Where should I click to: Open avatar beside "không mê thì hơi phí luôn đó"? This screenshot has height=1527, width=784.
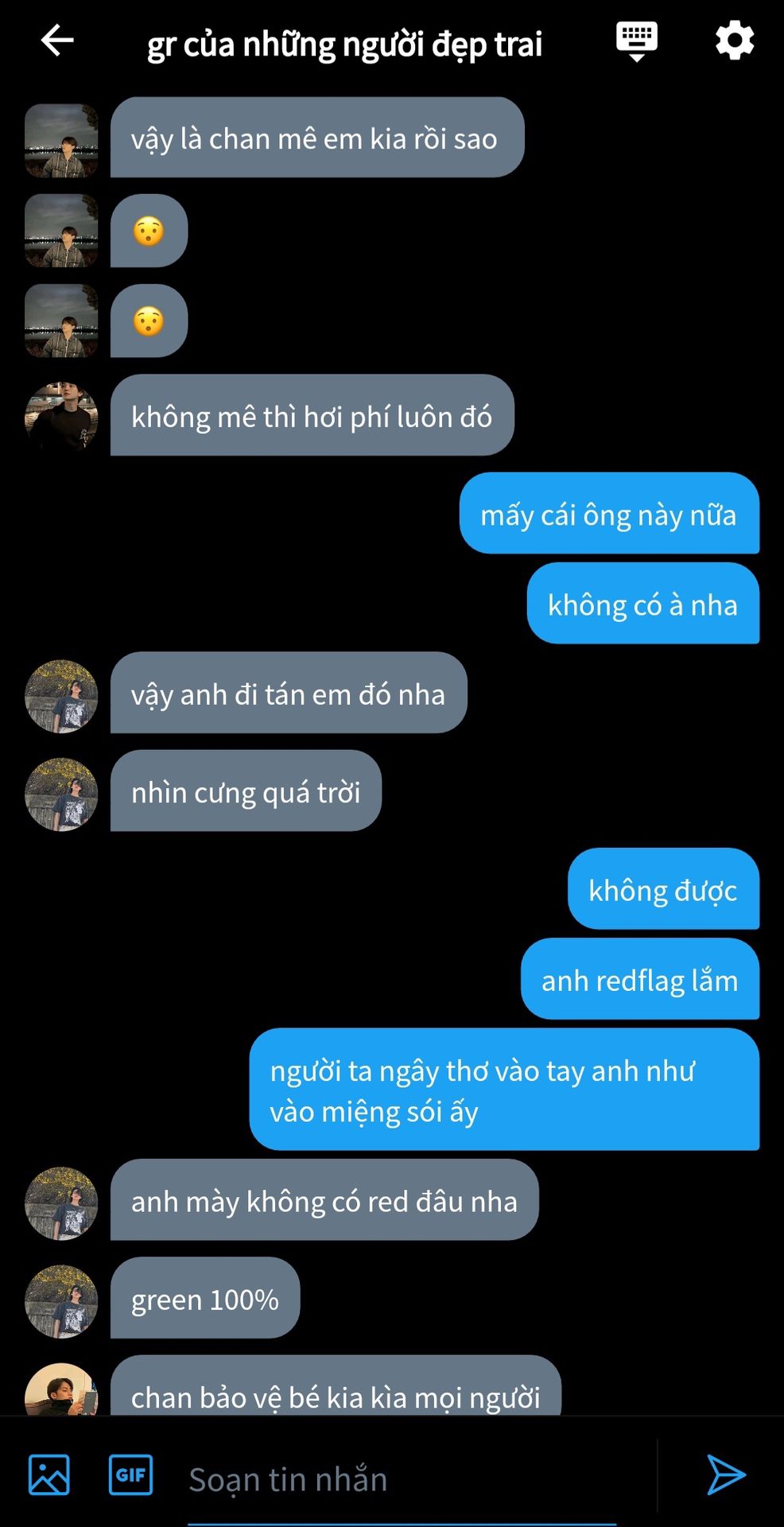(x=61, y=417)
